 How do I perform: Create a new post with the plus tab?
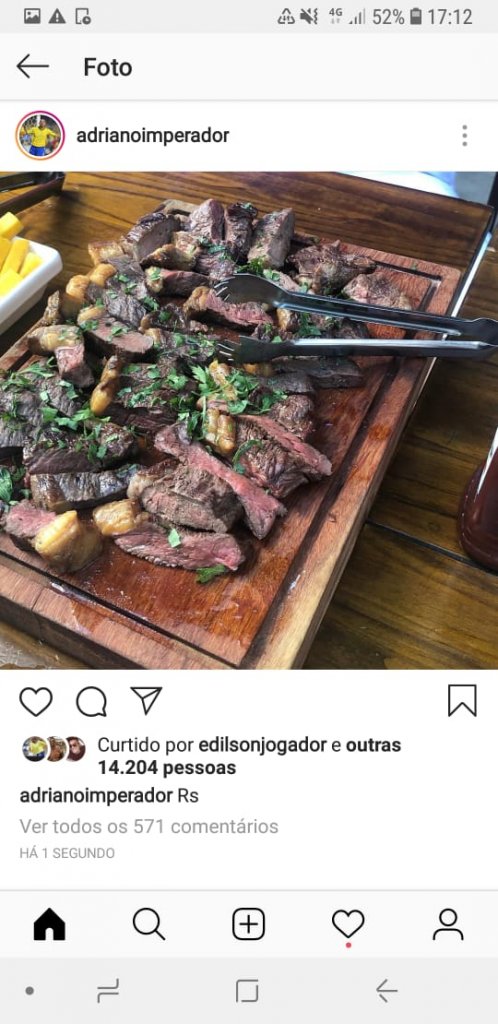[249, 924]
